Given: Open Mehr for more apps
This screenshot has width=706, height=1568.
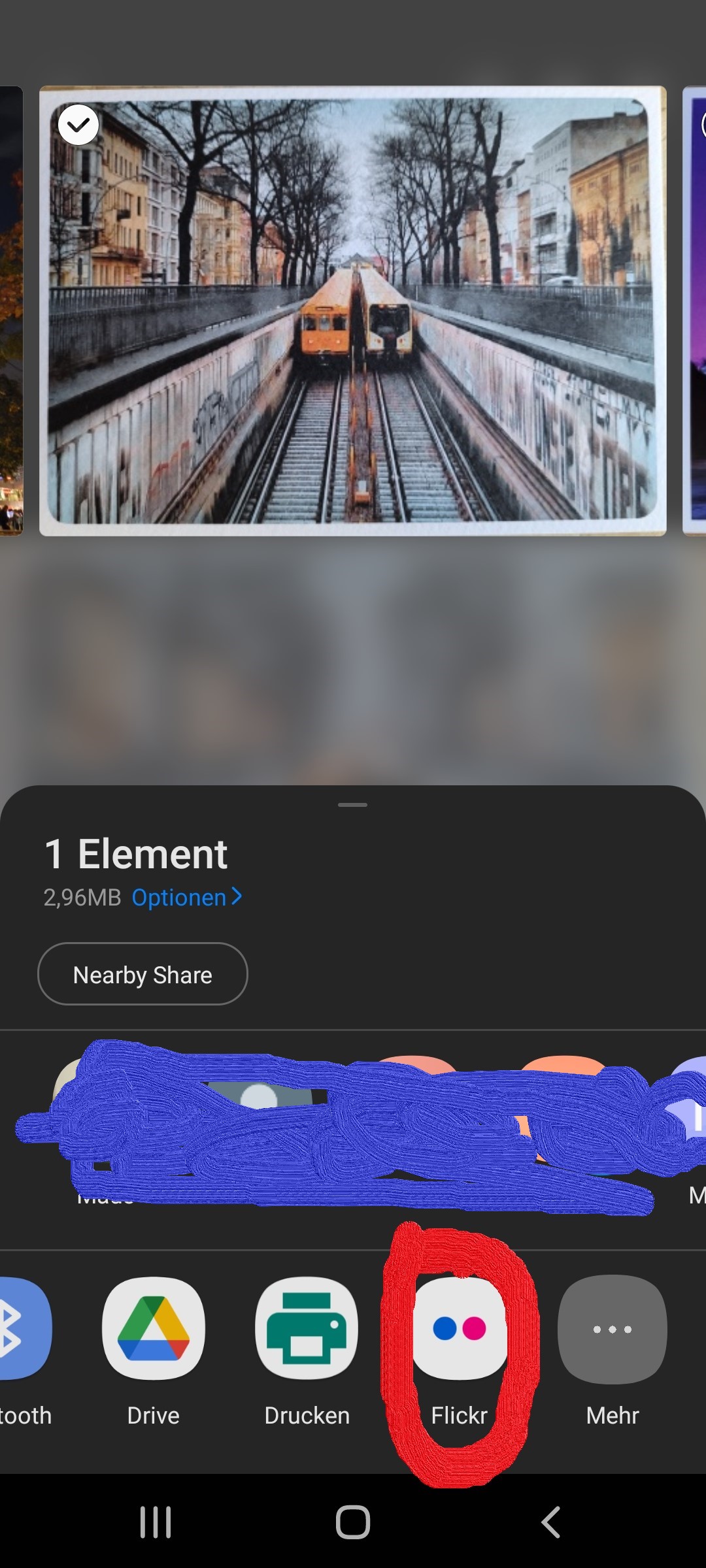Looking at the screenshot, I should pos(613,1330).
